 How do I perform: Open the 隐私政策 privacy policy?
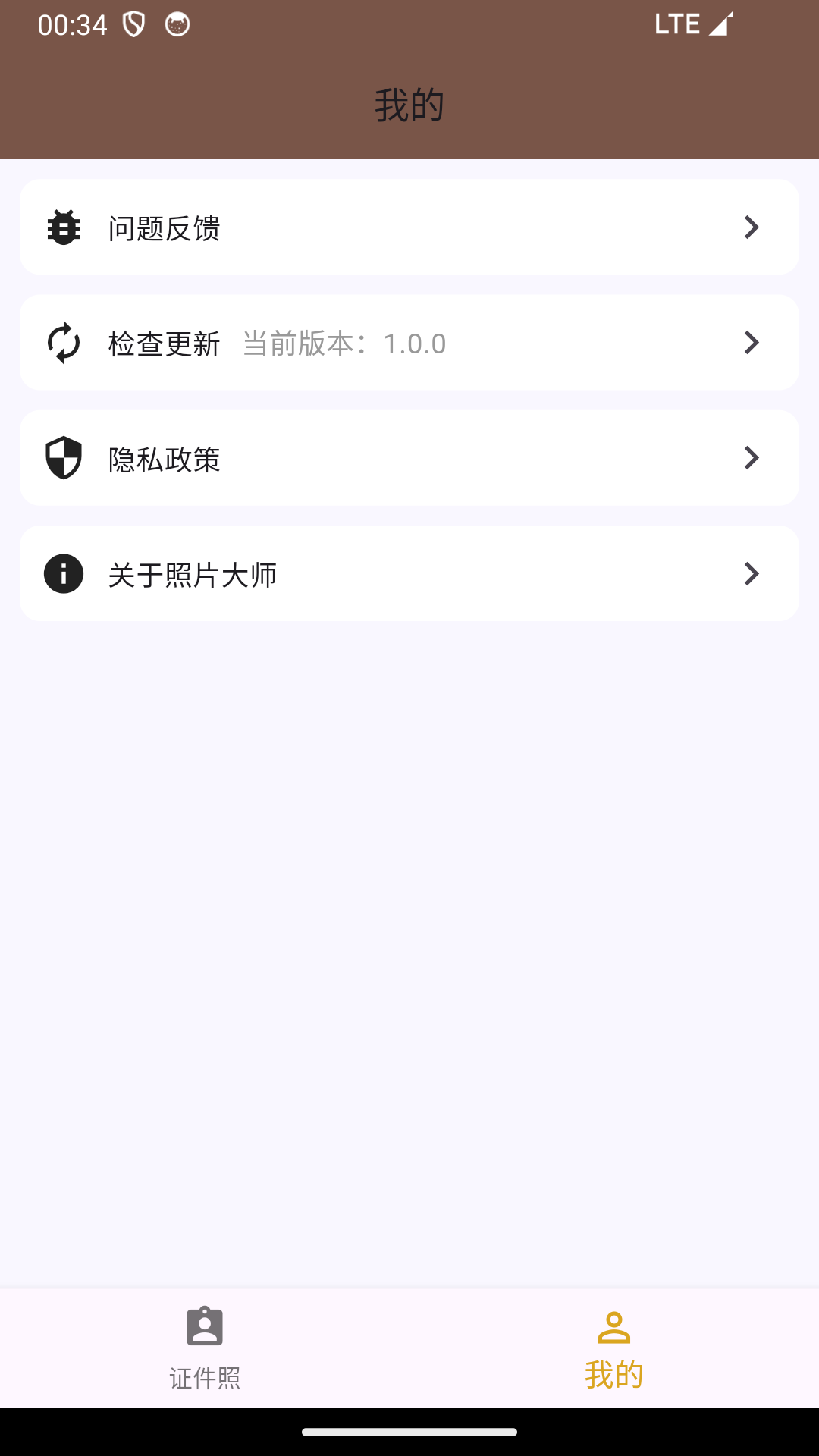tap(409, 458)
